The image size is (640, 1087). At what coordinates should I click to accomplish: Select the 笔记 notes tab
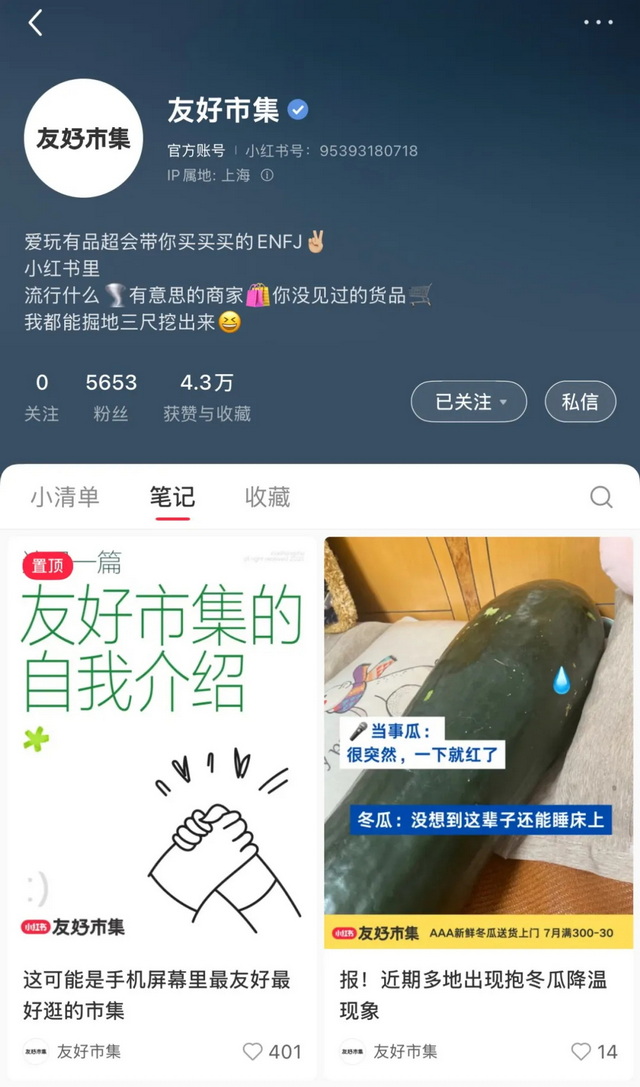point(172,497)
